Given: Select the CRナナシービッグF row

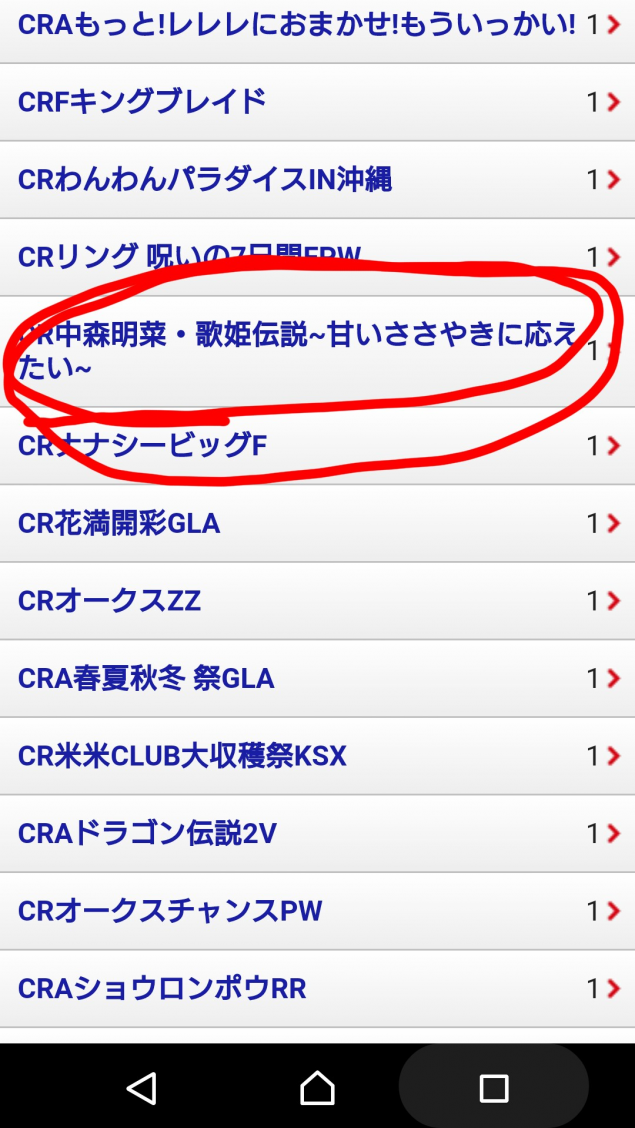Looking at the screenshot, I should pos(300,446).
